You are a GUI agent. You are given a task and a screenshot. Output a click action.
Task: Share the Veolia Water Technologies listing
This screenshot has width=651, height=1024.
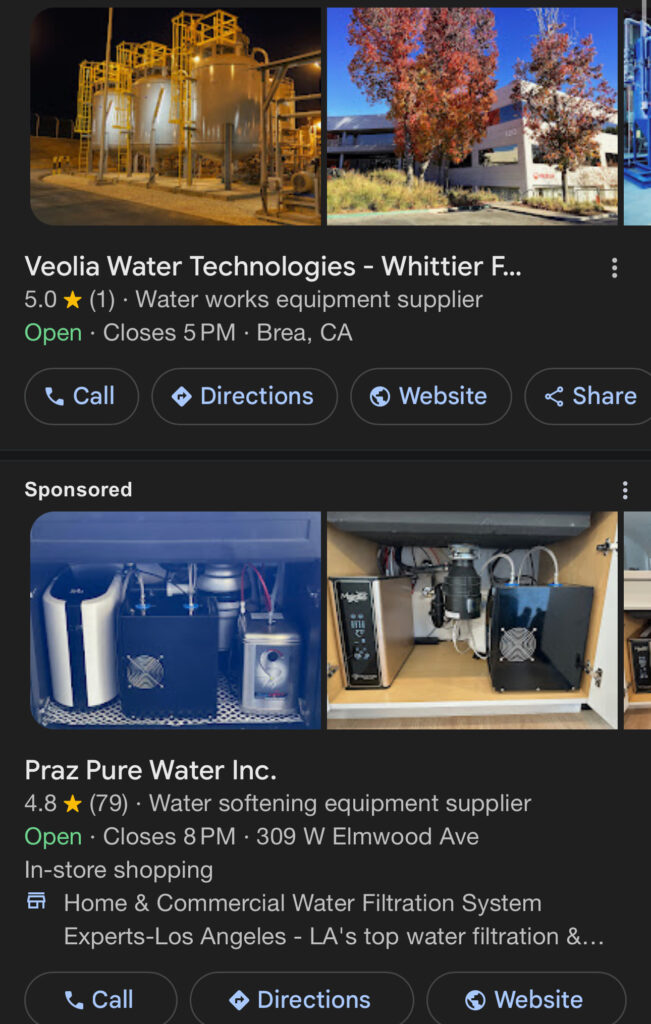590,396
